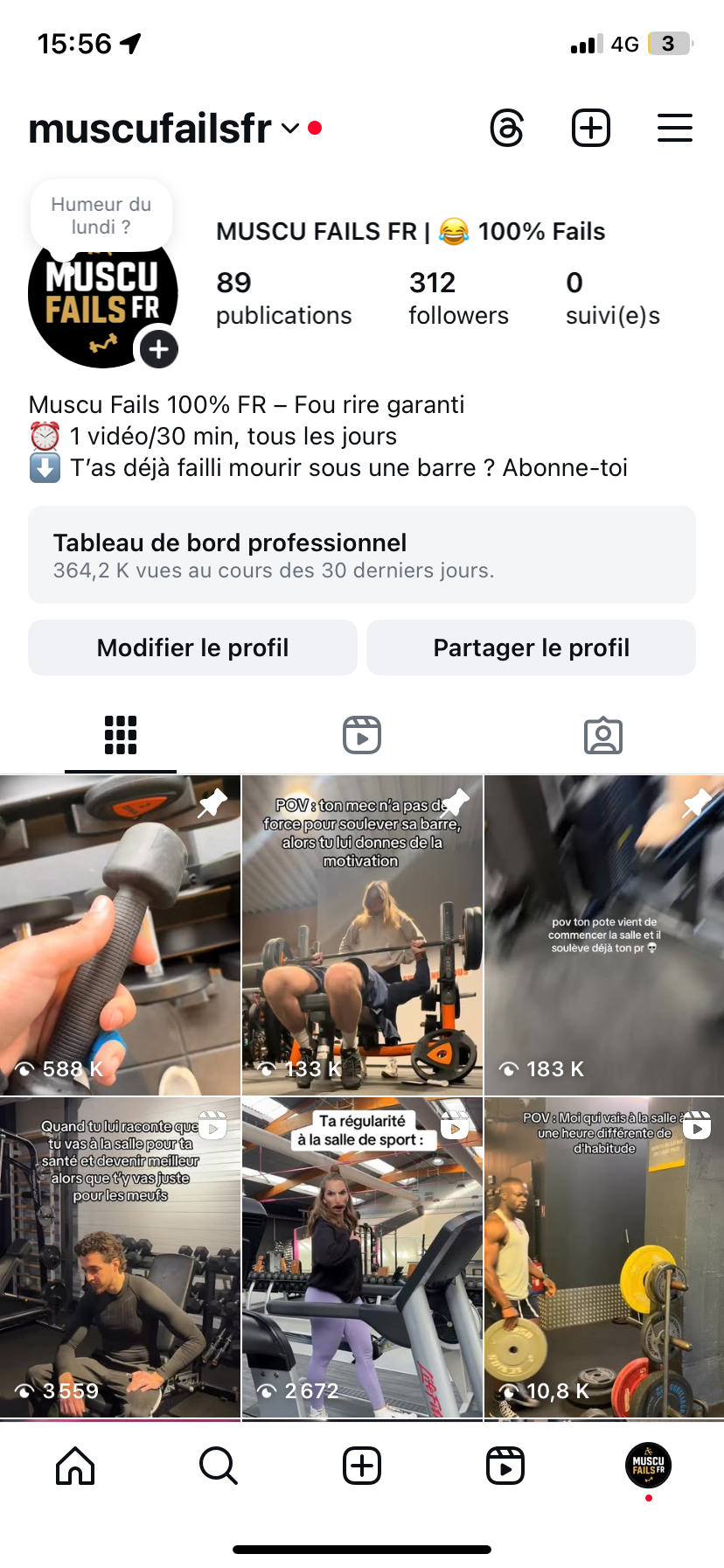724x1568 pixels.
Task: Open the hamburger menu
Action: coord(675,128)
